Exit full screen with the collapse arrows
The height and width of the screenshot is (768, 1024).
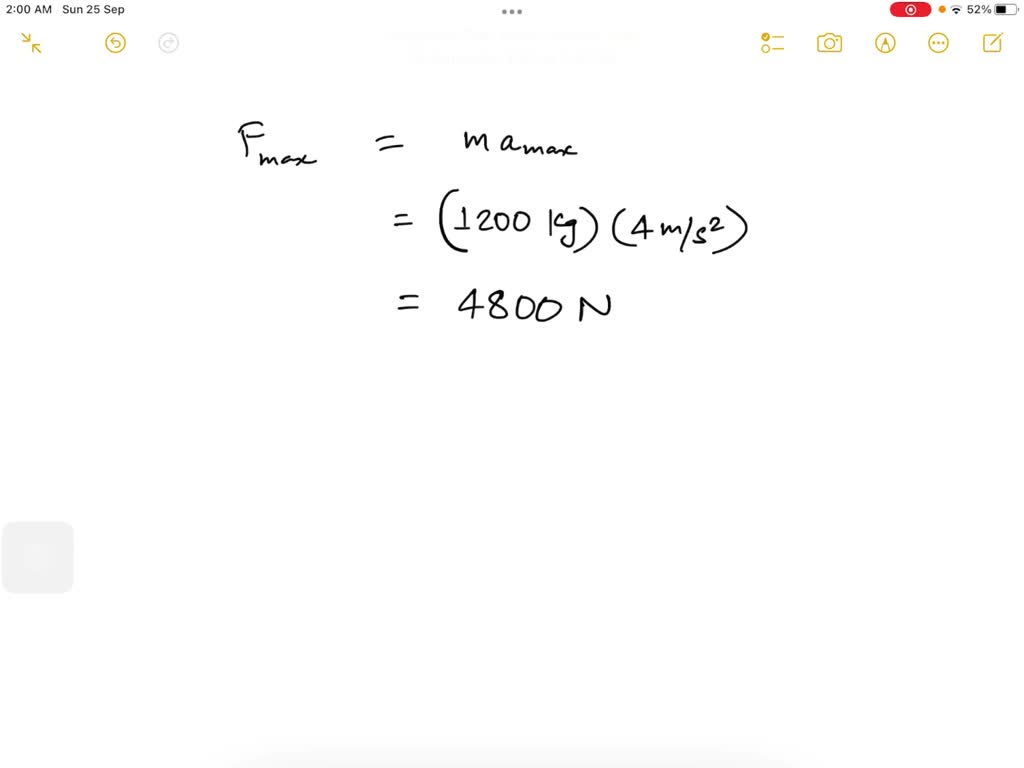(x=31, y=43)
